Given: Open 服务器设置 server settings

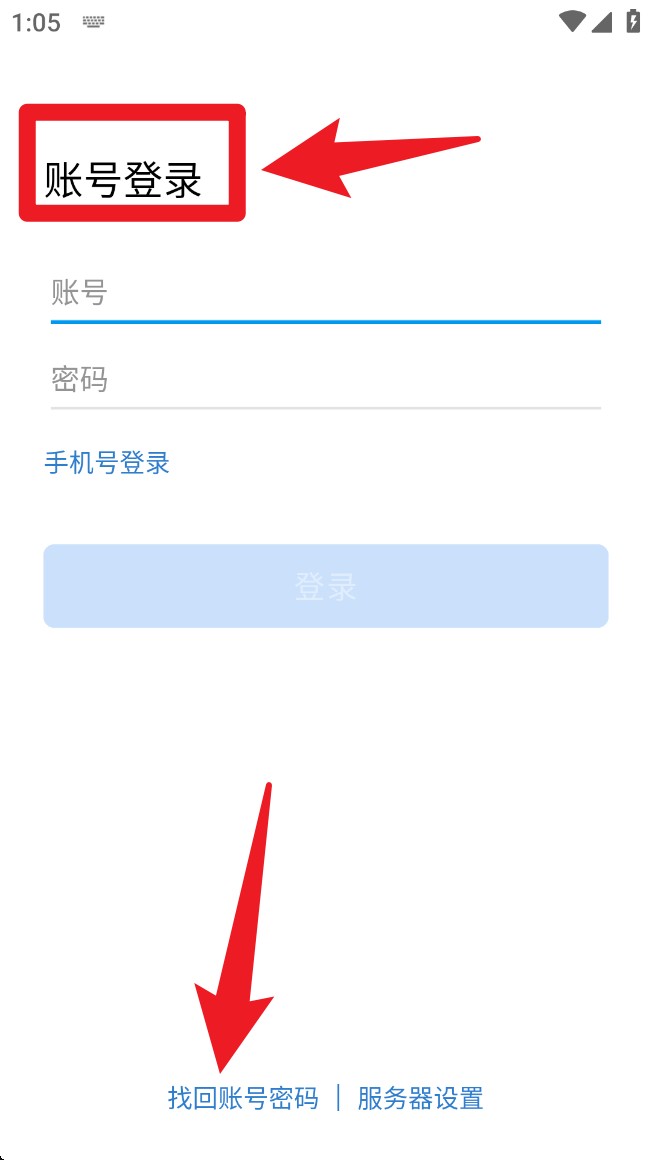Looking at the screenshot, I should 420,1098.
